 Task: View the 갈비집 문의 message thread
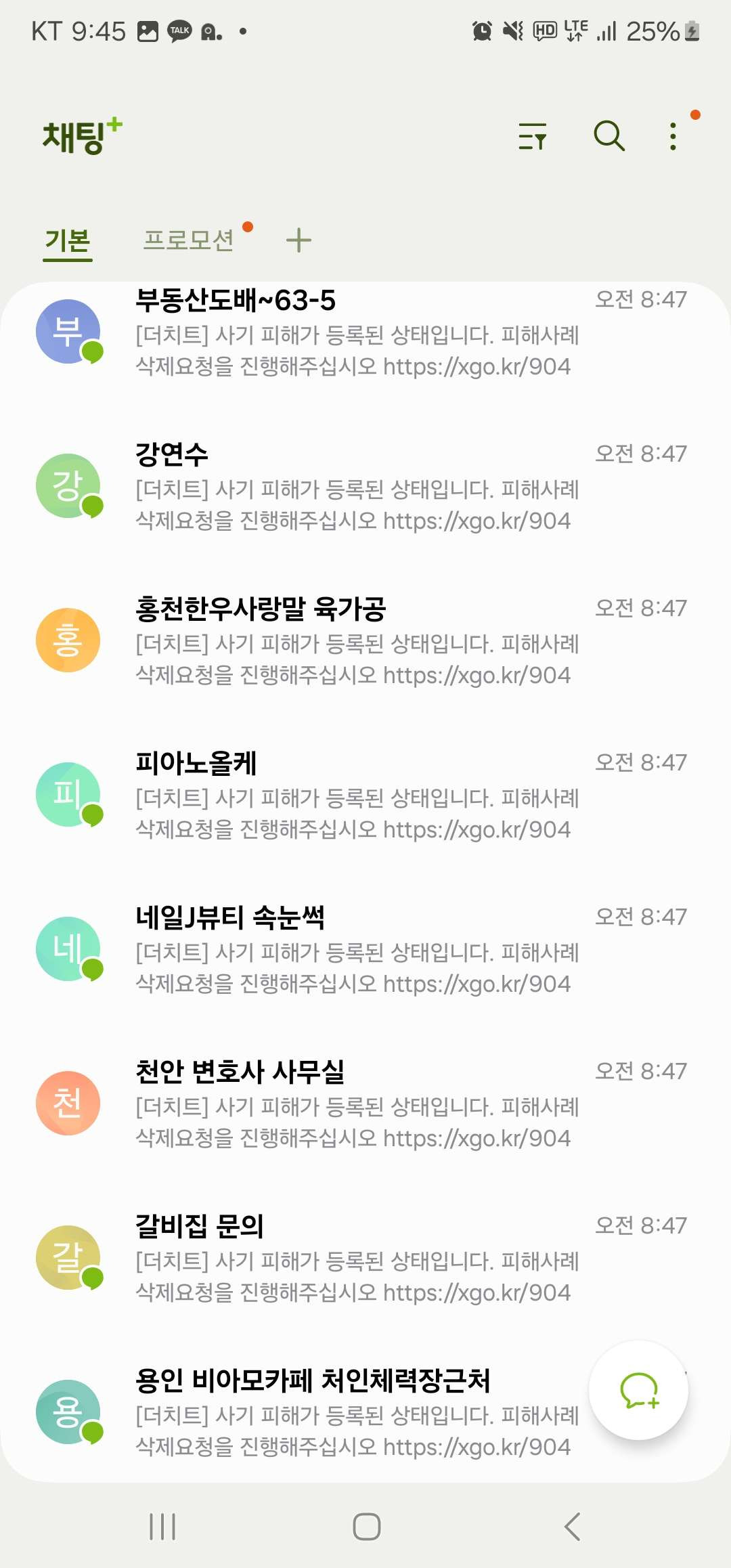pyautogui.click(x=365, y=1258)
